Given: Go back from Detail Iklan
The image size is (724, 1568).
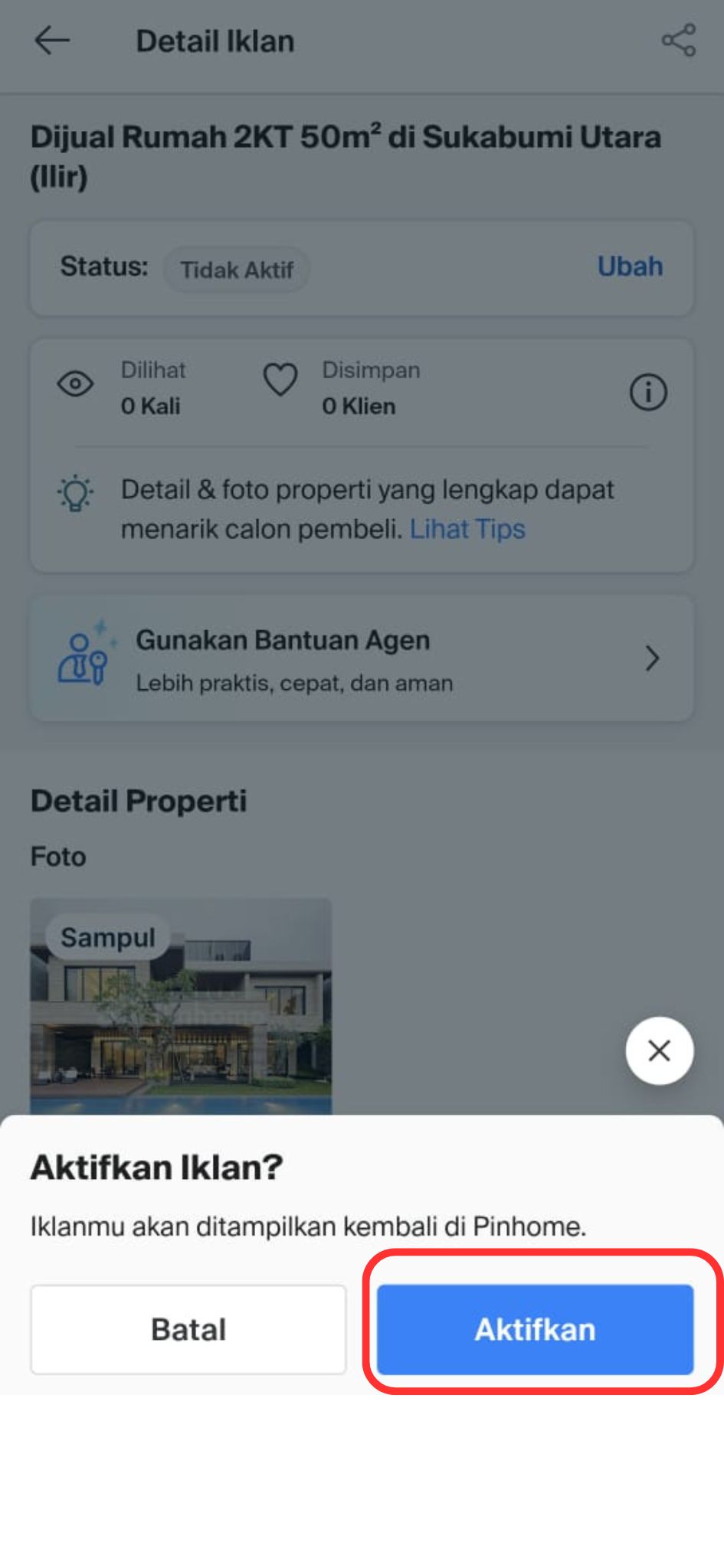Looking at the screenshot, I should (52, 41).
